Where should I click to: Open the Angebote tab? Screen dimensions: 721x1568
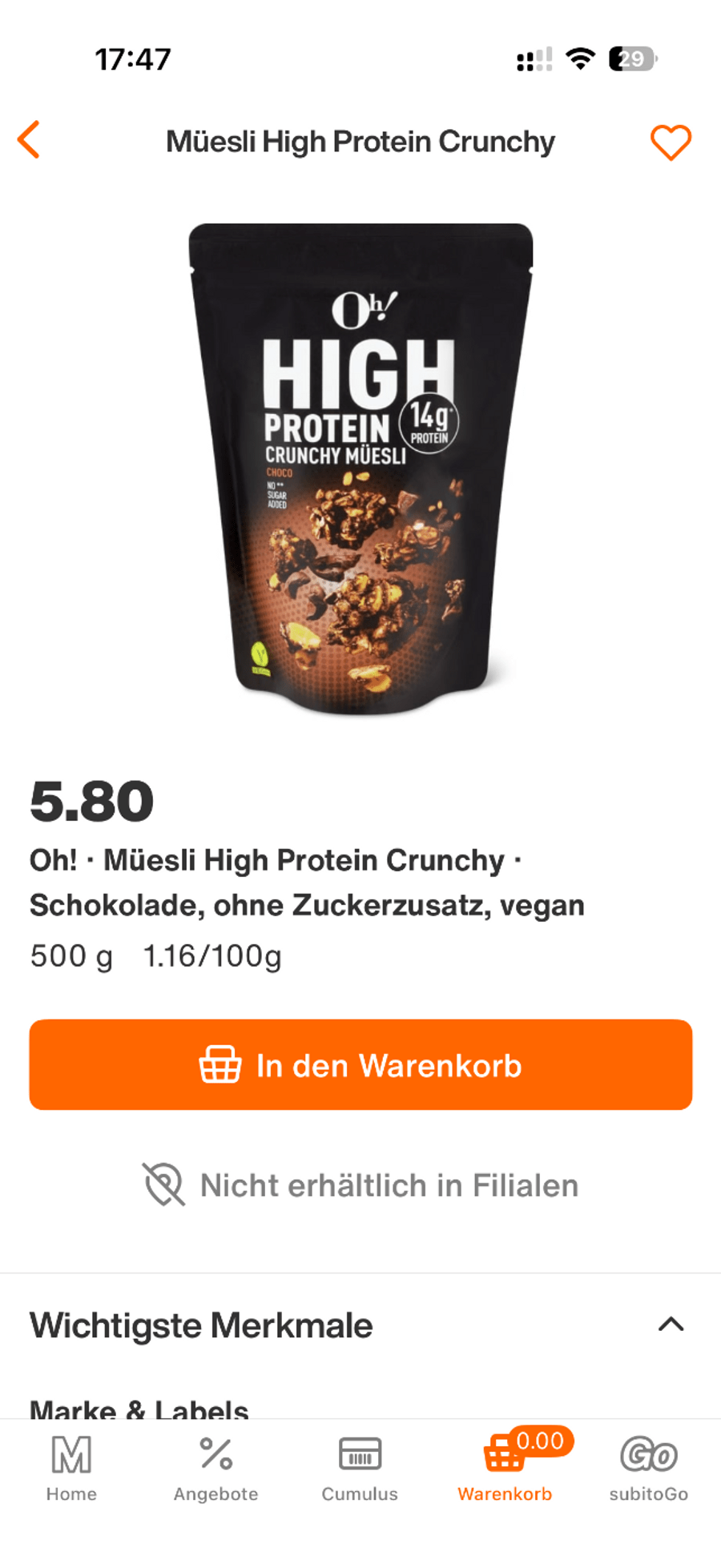(215, 1469)
